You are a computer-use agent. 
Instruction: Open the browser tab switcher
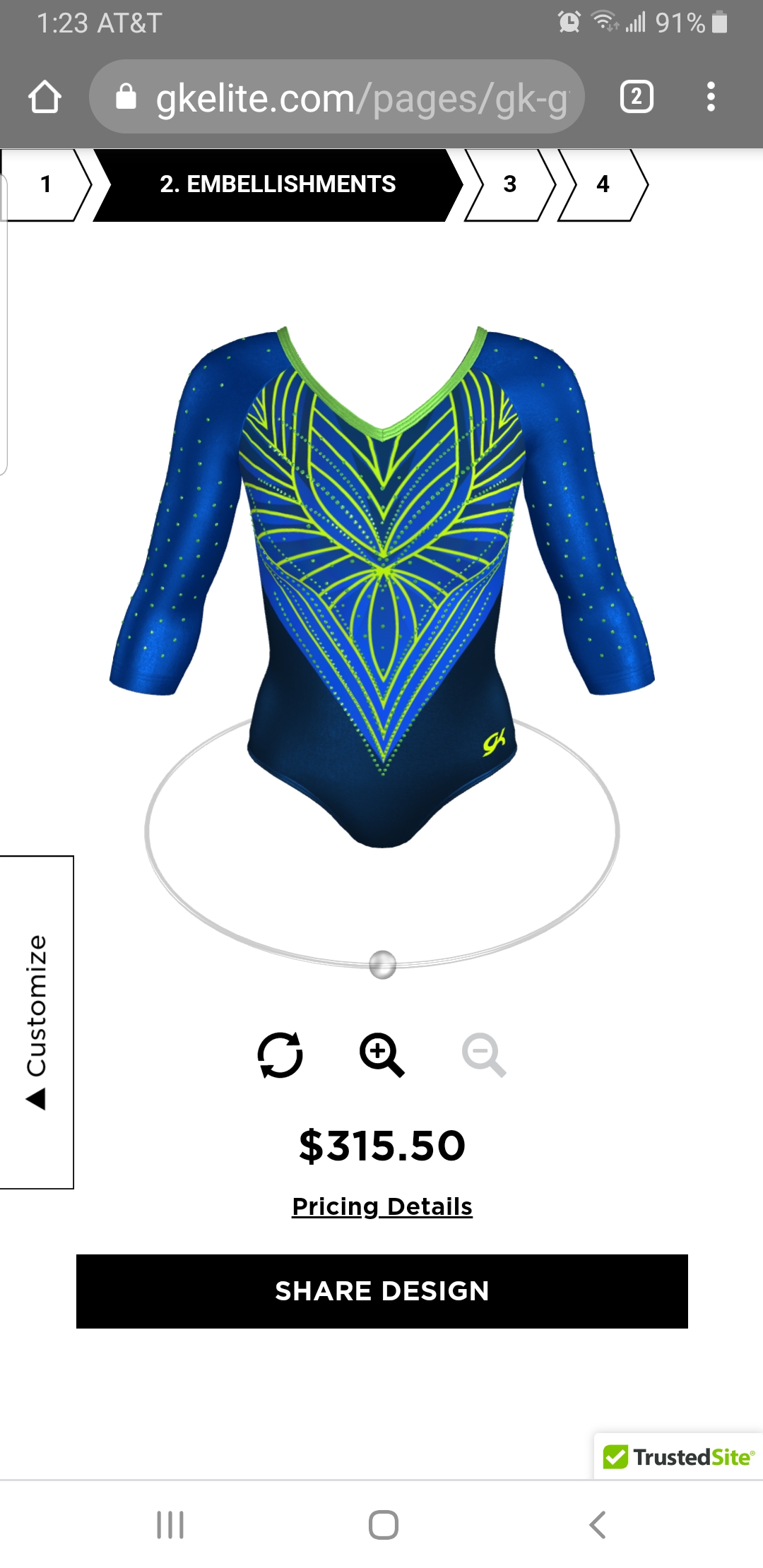(636, 97)
